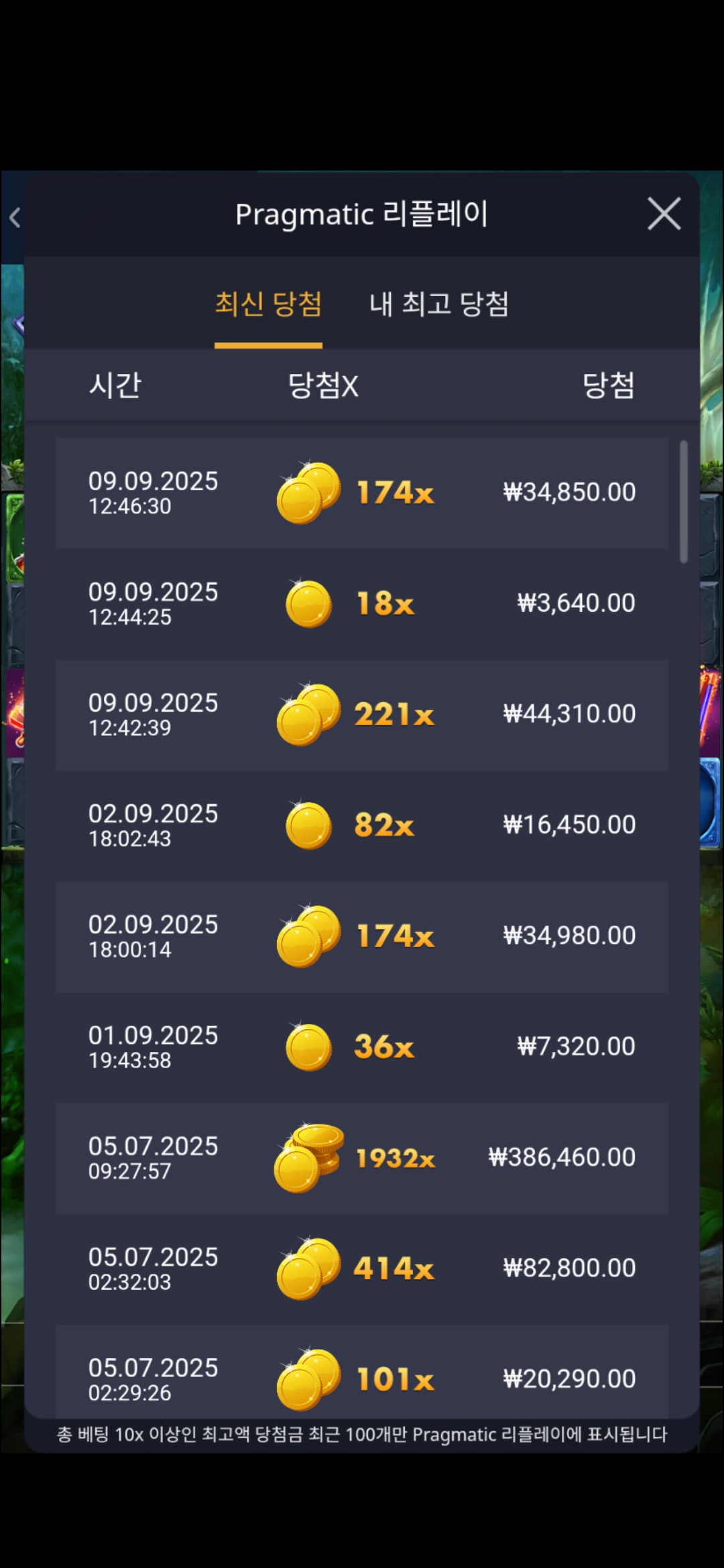Watch the 1932x win of ₩386,460.00
The image size is (724, 1568).
point(361,1158)
